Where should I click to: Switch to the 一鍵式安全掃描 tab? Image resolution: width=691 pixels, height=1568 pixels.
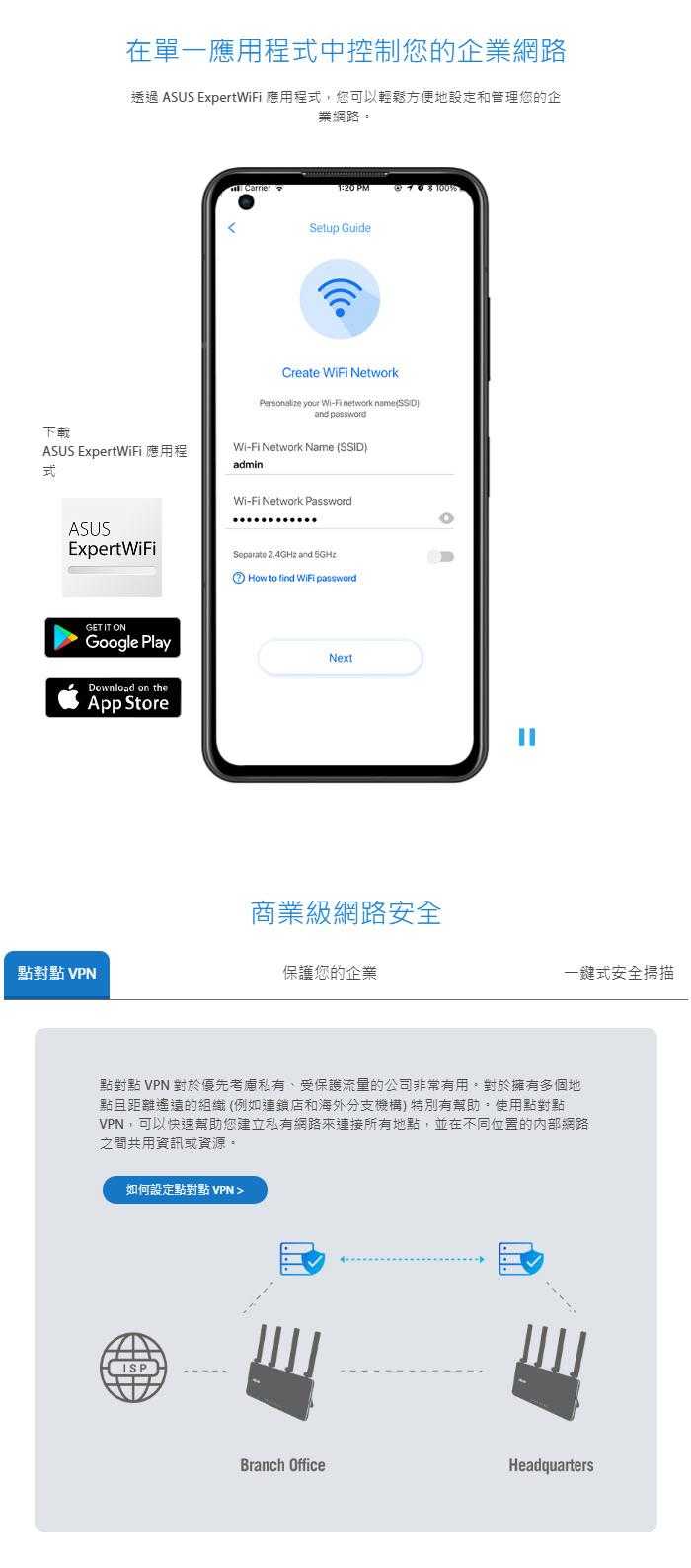(x=619, y=973)
